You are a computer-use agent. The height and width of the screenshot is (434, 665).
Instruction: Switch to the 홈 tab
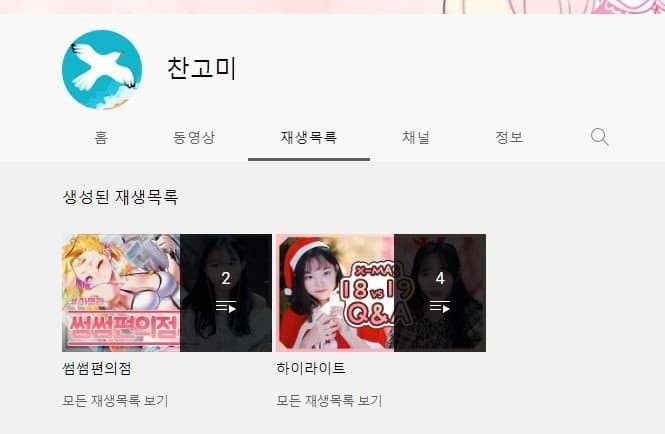click(x=101, y=137)
